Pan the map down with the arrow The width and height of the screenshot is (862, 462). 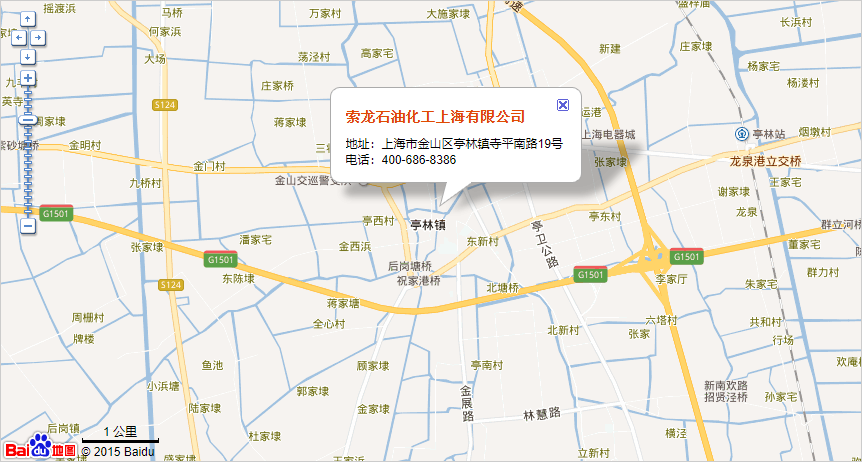pyautogui.click(x=28, y=56)
